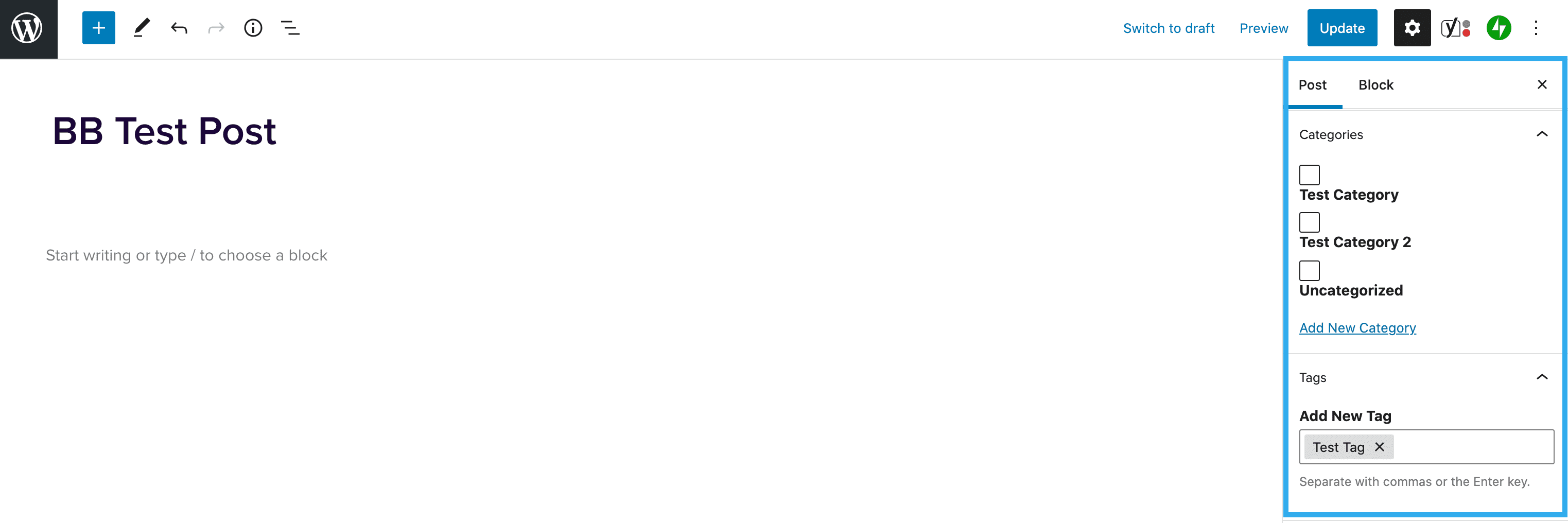Close the settings sidebar

pos(1541,84)
